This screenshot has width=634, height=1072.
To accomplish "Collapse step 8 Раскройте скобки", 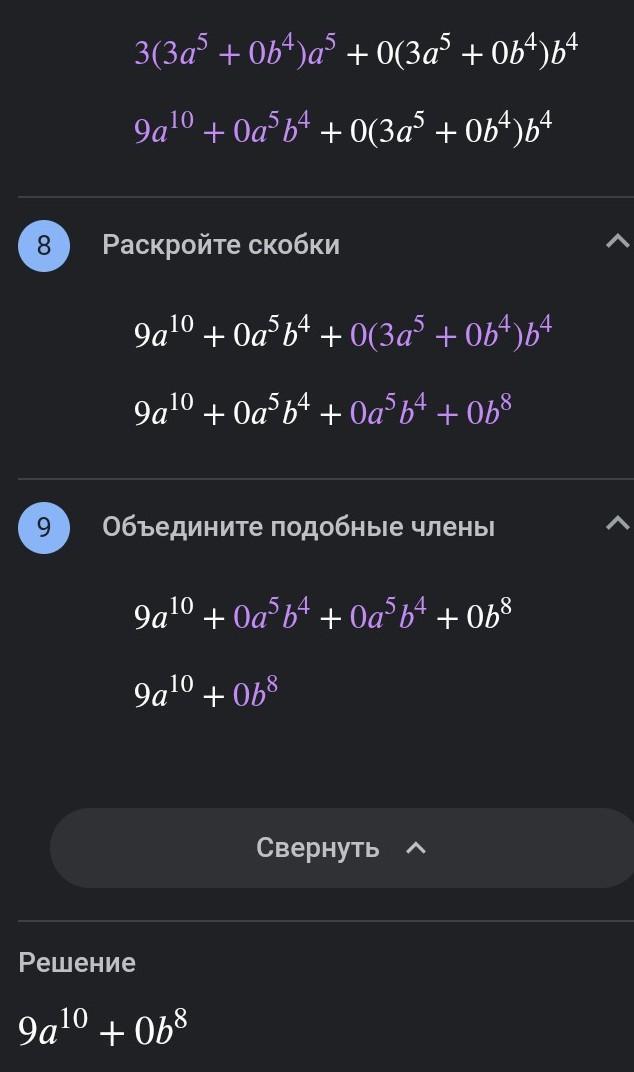I will (x=618, y=241).
